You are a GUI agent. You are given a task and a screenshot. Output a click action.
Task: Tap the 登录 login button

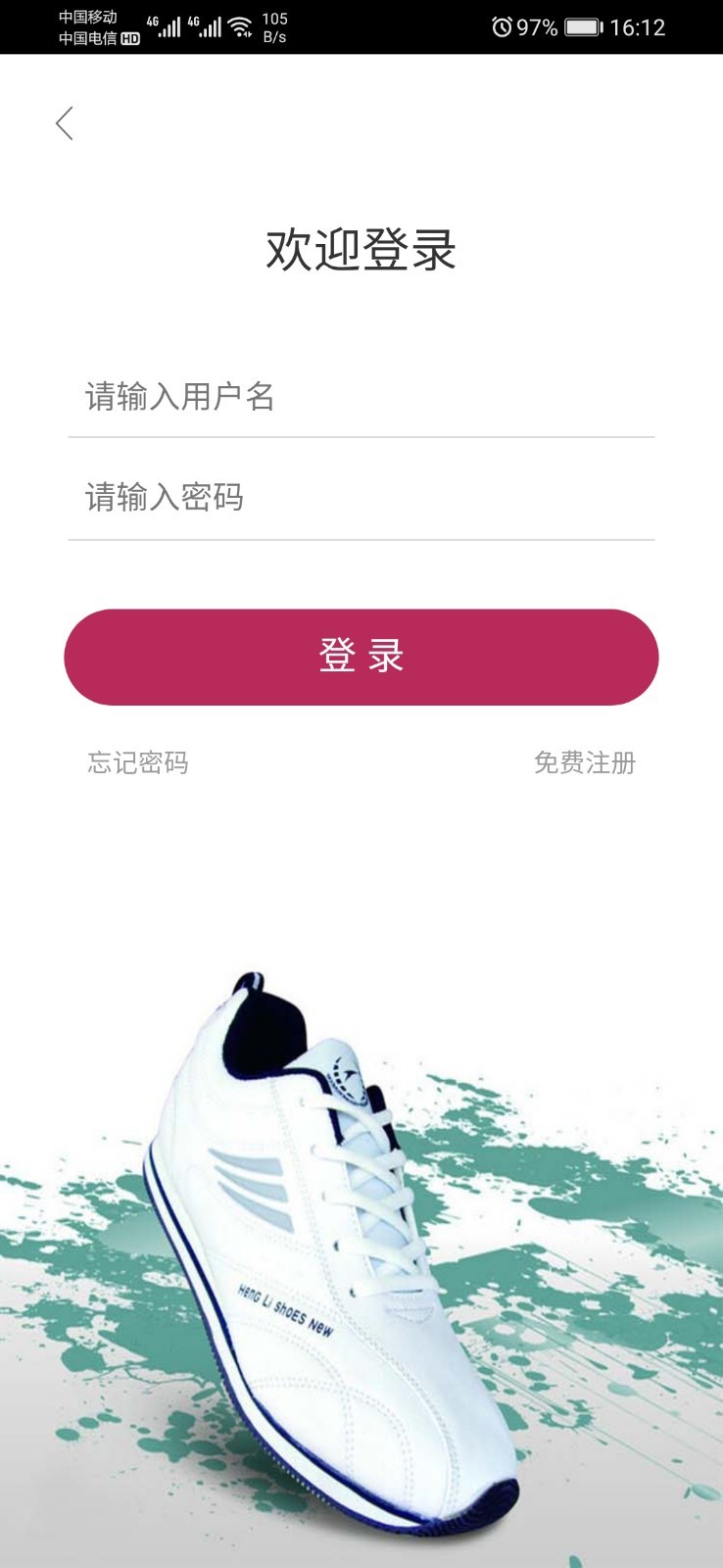coord(361,657)
